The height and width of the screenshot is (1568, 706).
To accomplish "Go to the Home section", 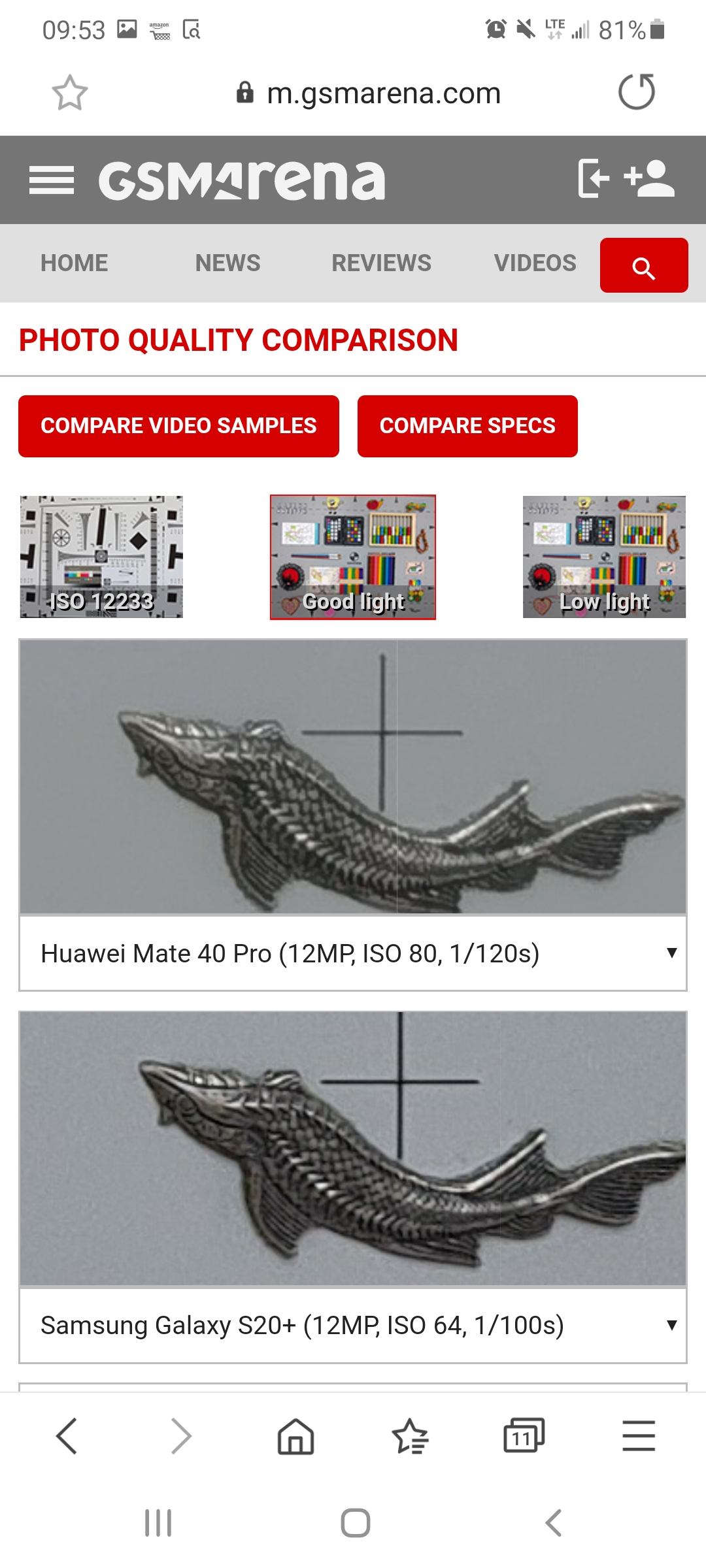I will click(75, 263).
